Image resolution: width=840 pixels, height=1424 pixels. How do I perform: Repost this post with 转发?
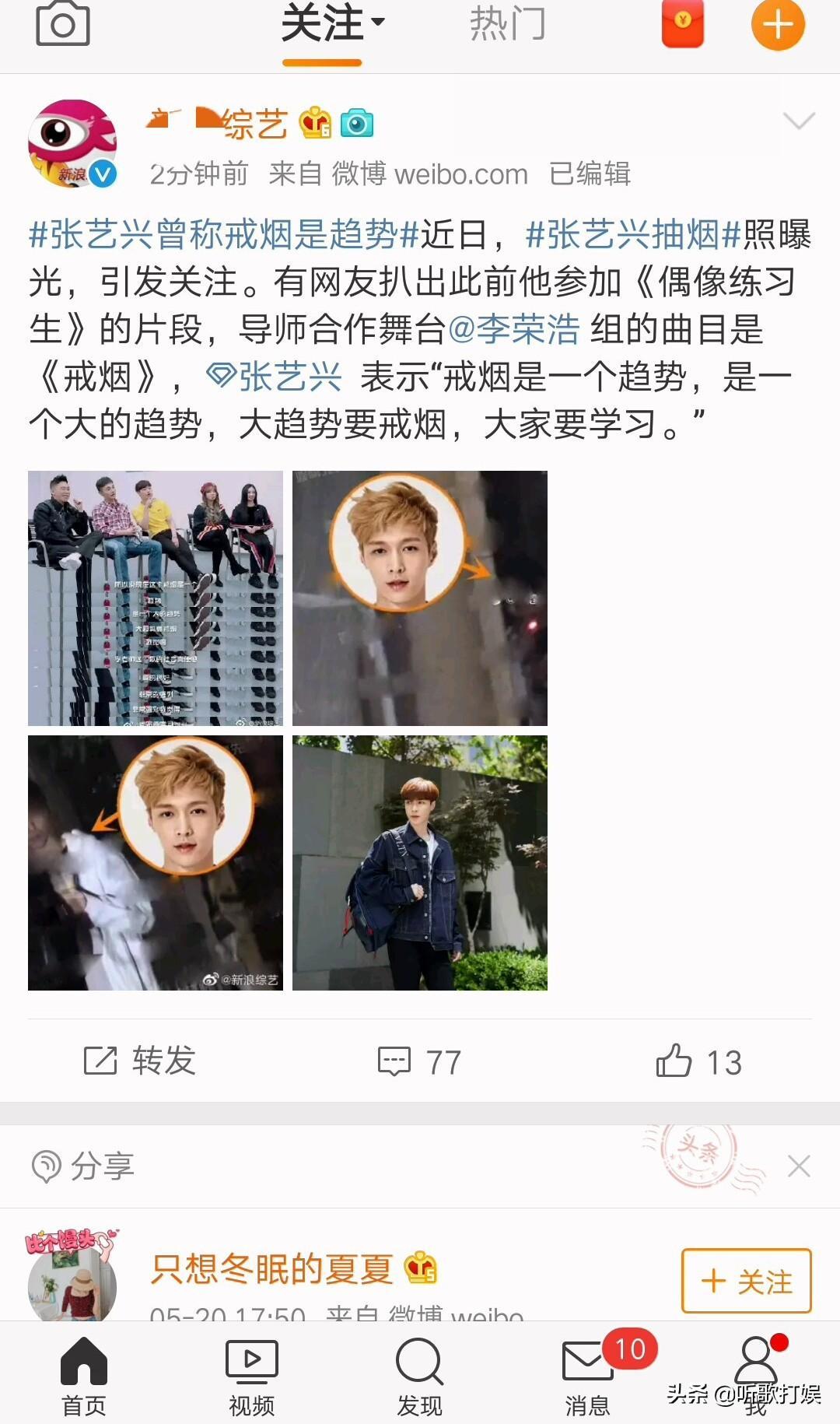140,1061
